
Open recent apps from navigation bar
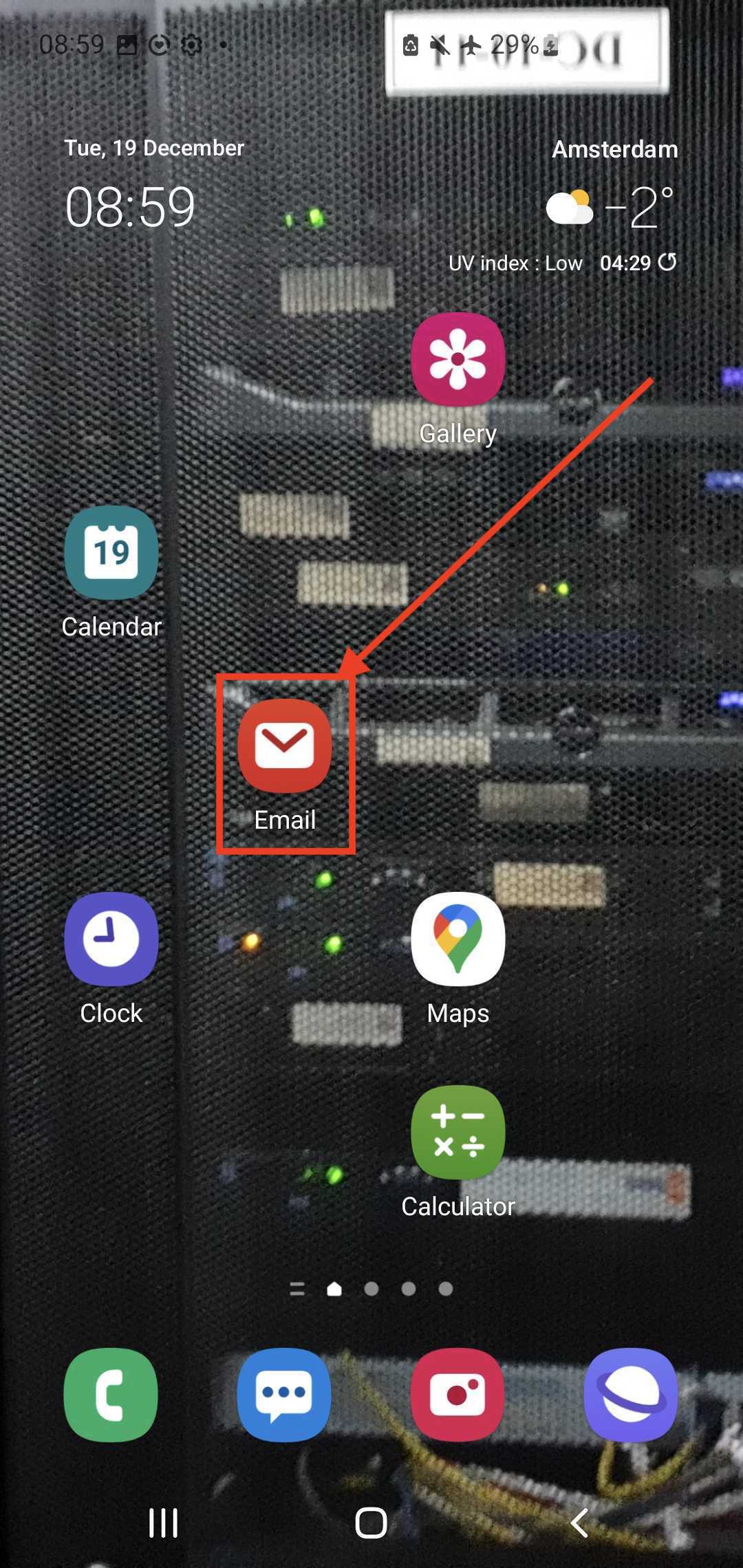(164, 1523)
